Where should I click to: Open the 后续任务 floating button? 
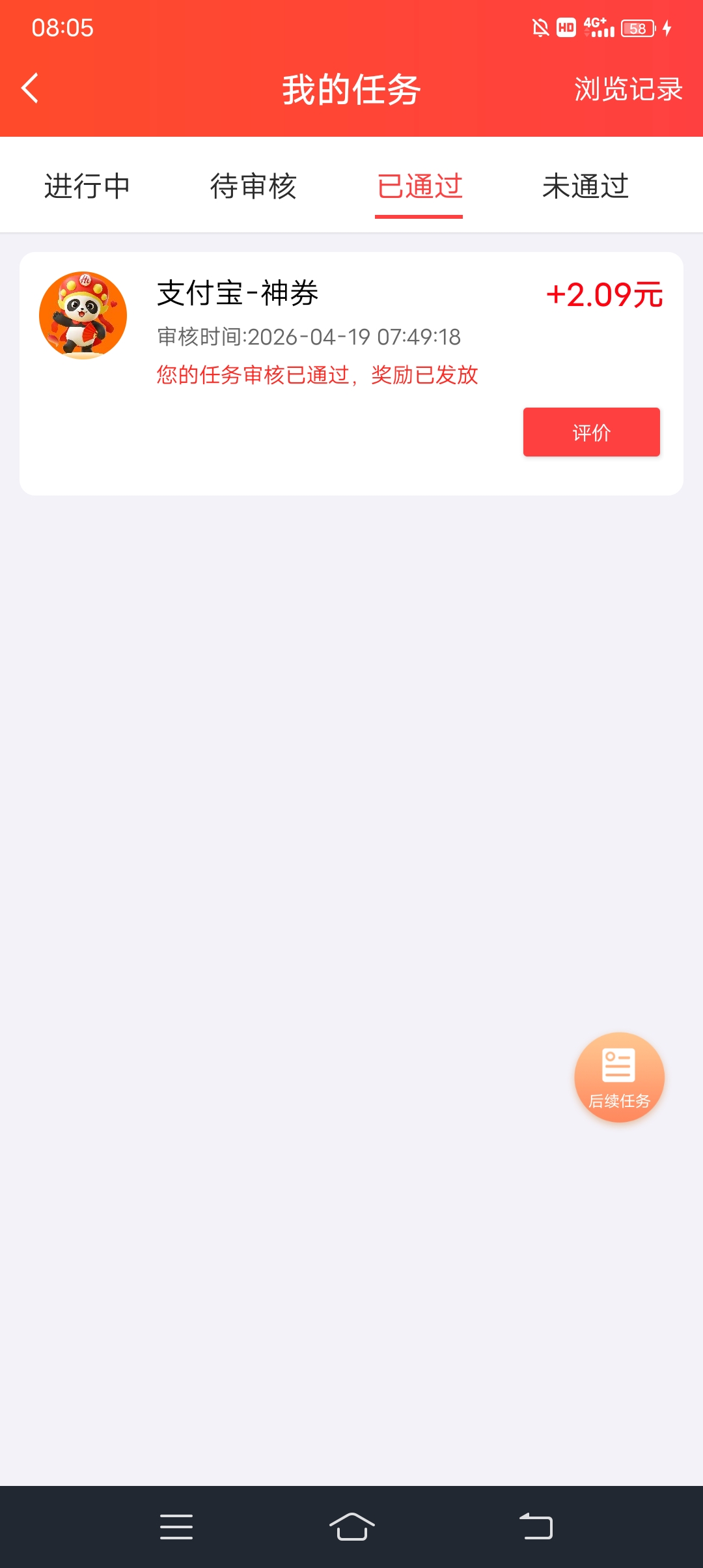pyautogui.click(x=619, y=1076)
